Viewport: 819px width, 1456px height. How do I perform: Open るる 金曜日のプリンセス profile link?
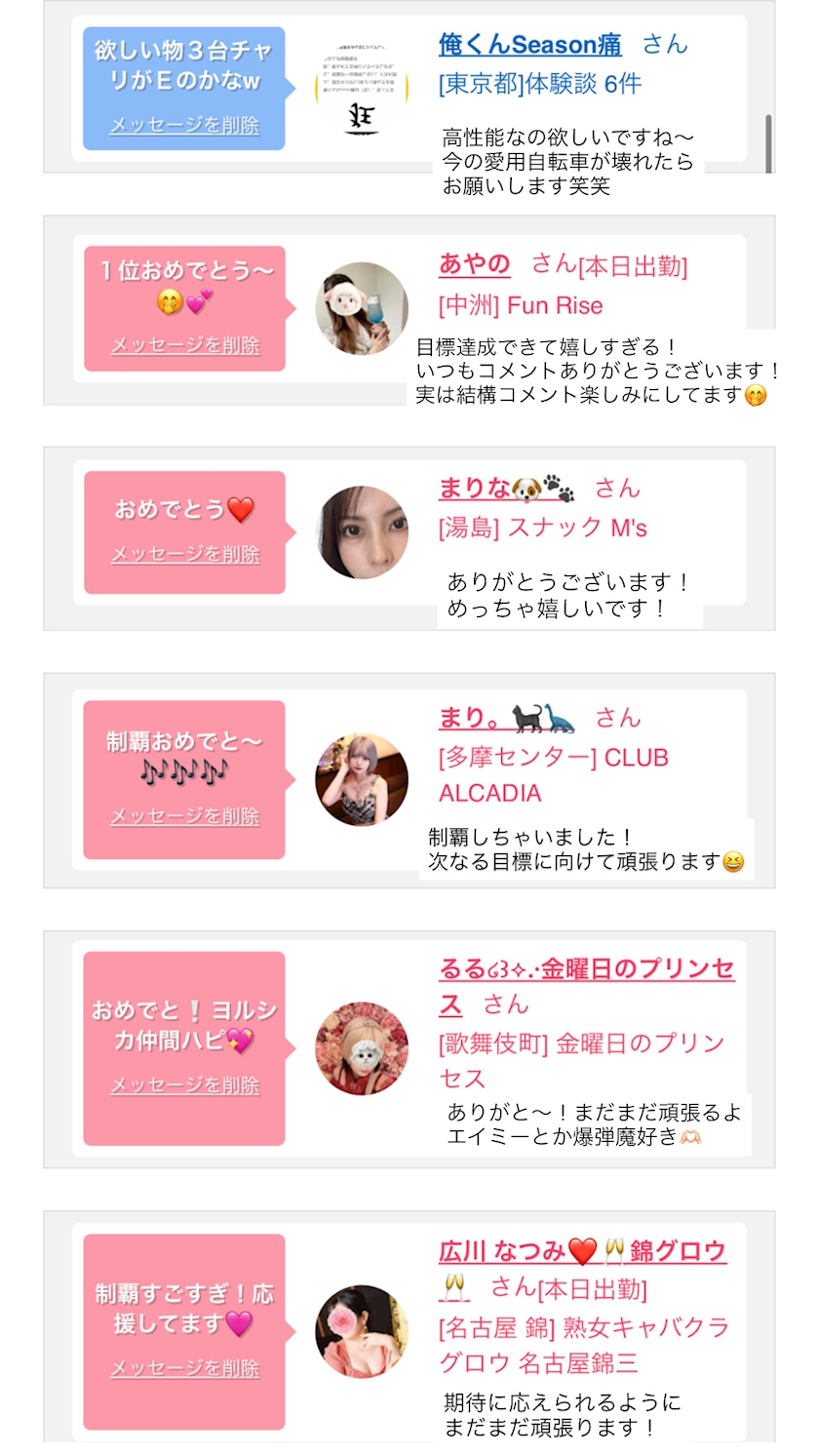pyautogui.click(x=586, y=969)
